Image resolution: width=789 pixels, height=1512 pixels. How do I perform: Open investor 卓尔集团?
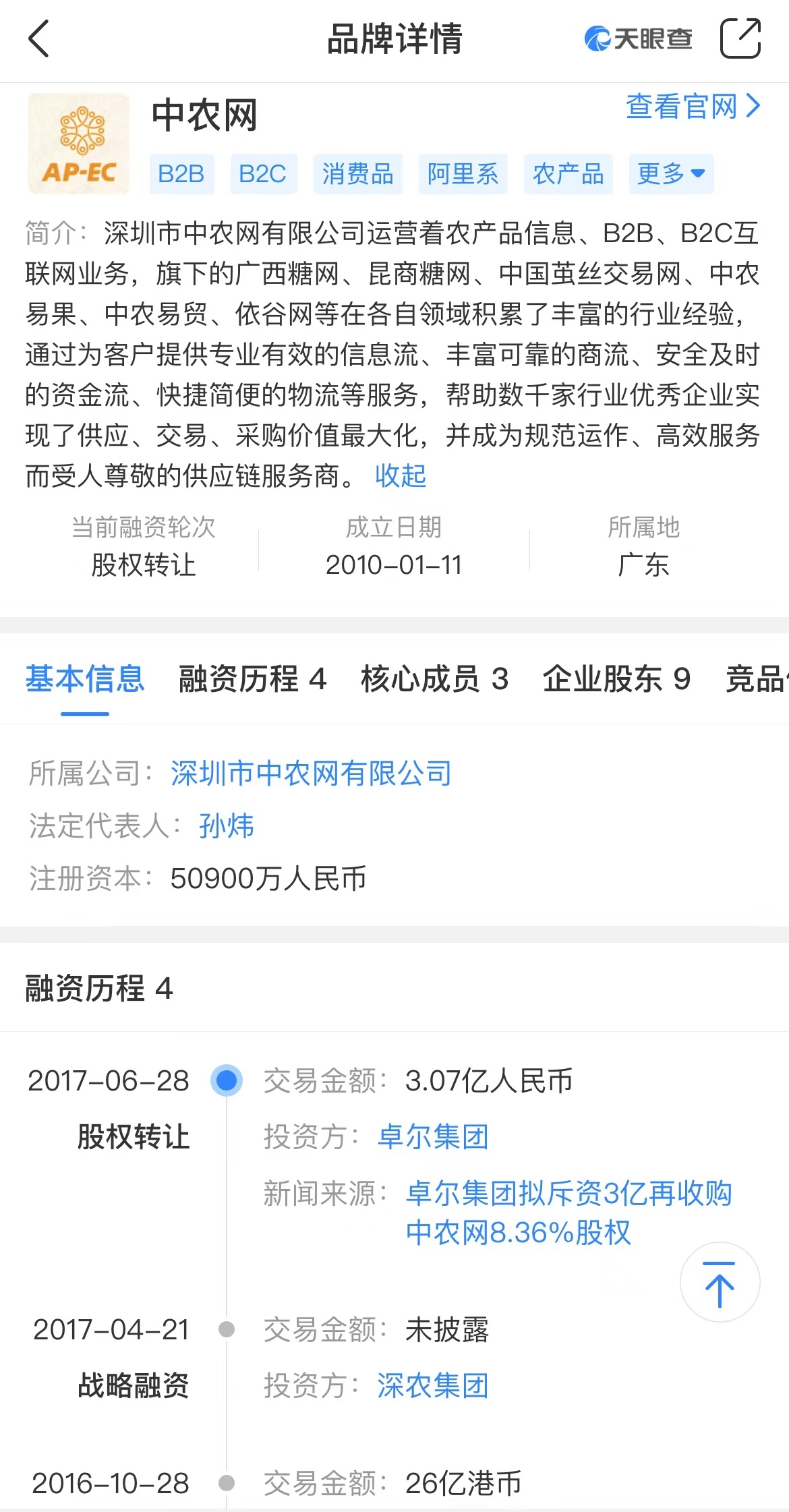coord(433,1136)
